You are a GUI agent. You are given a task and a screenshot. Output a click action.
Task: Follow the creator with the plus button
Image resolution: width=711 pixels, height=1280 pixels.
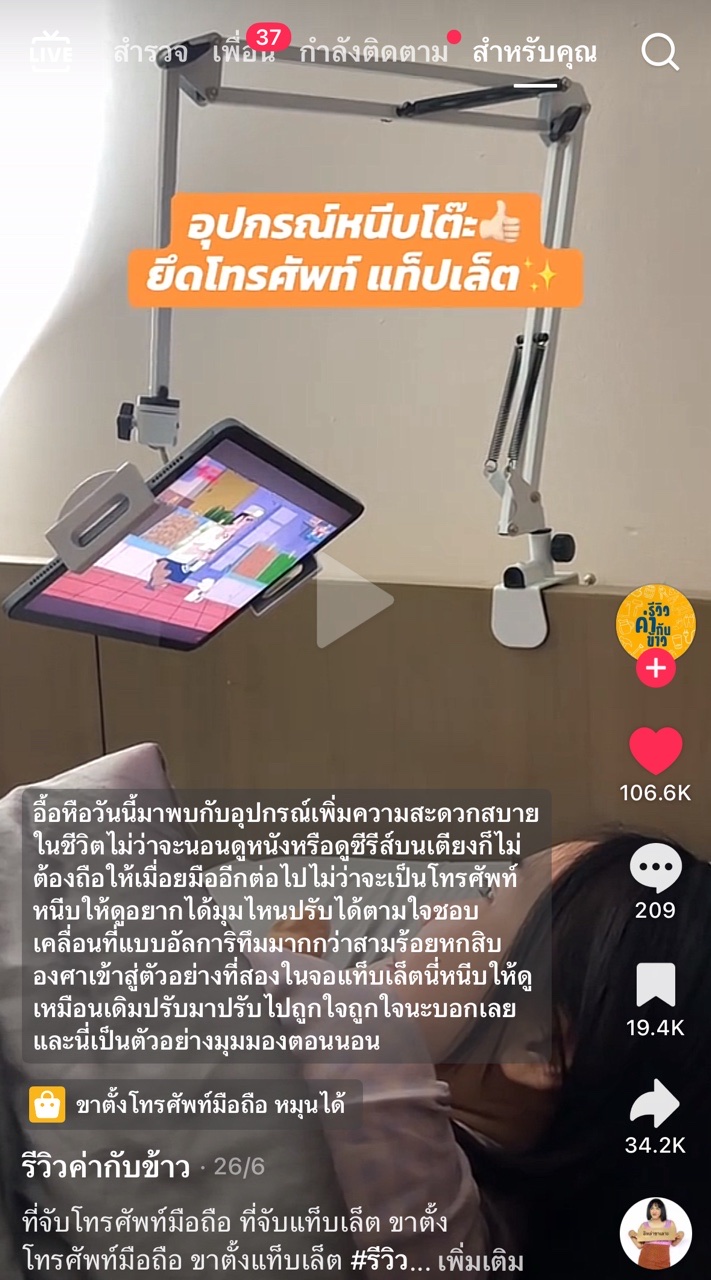point(656,668)
